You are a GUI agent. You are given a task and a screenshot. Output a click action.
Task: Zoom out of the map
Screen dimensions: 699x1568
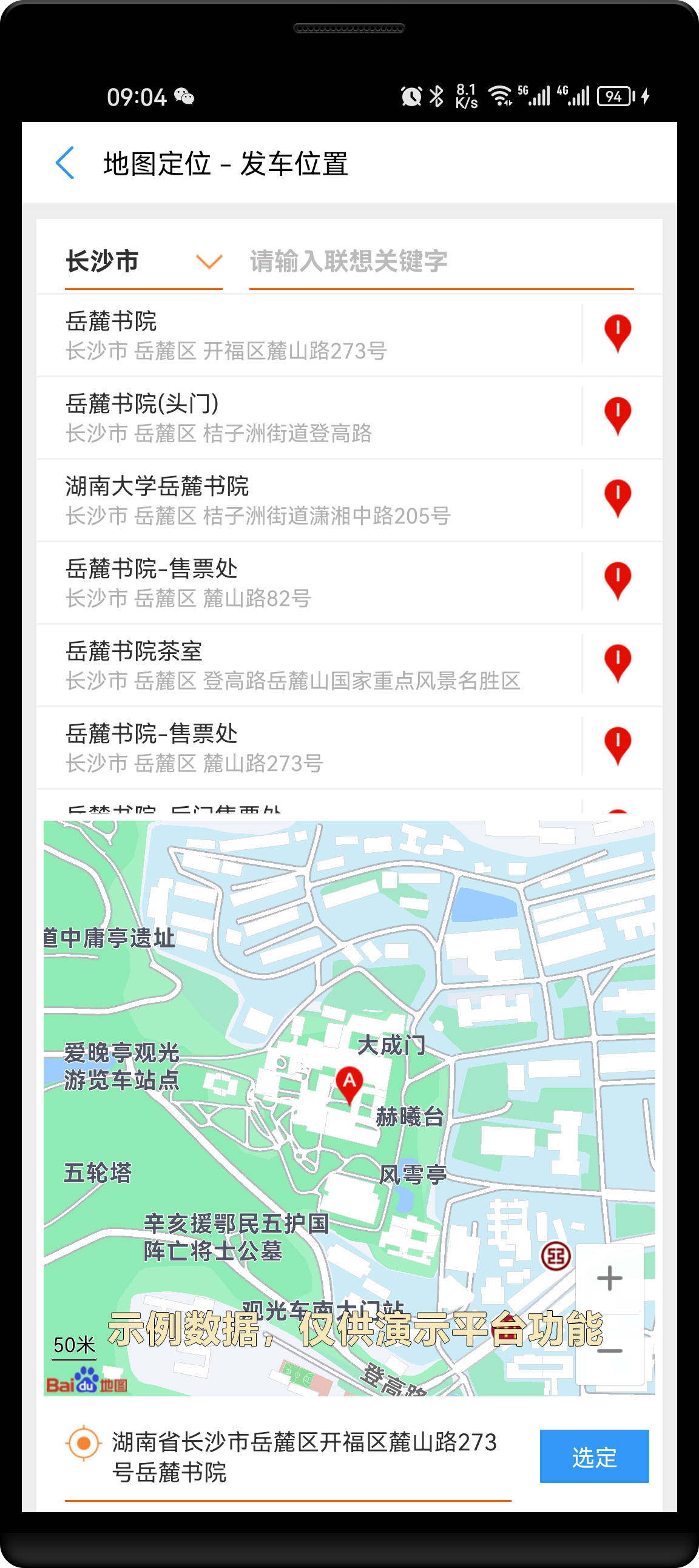(609, 1351)
